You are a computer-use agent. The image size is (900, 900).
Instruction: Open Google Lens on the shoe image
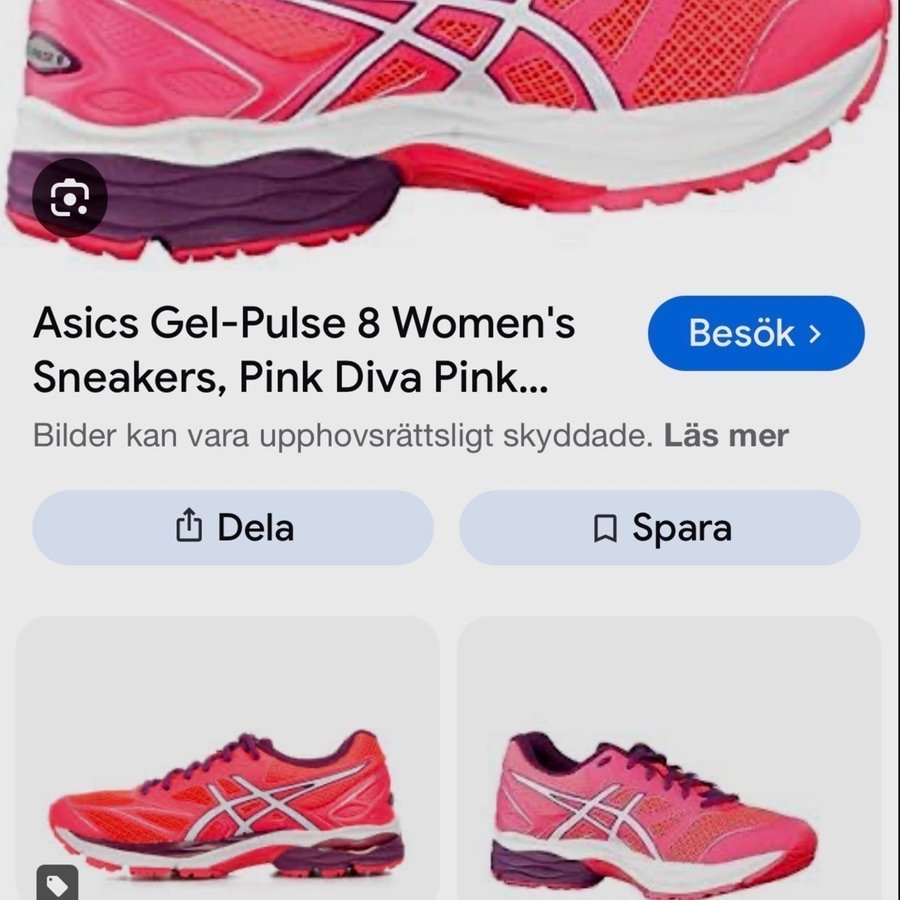(70, 197)
